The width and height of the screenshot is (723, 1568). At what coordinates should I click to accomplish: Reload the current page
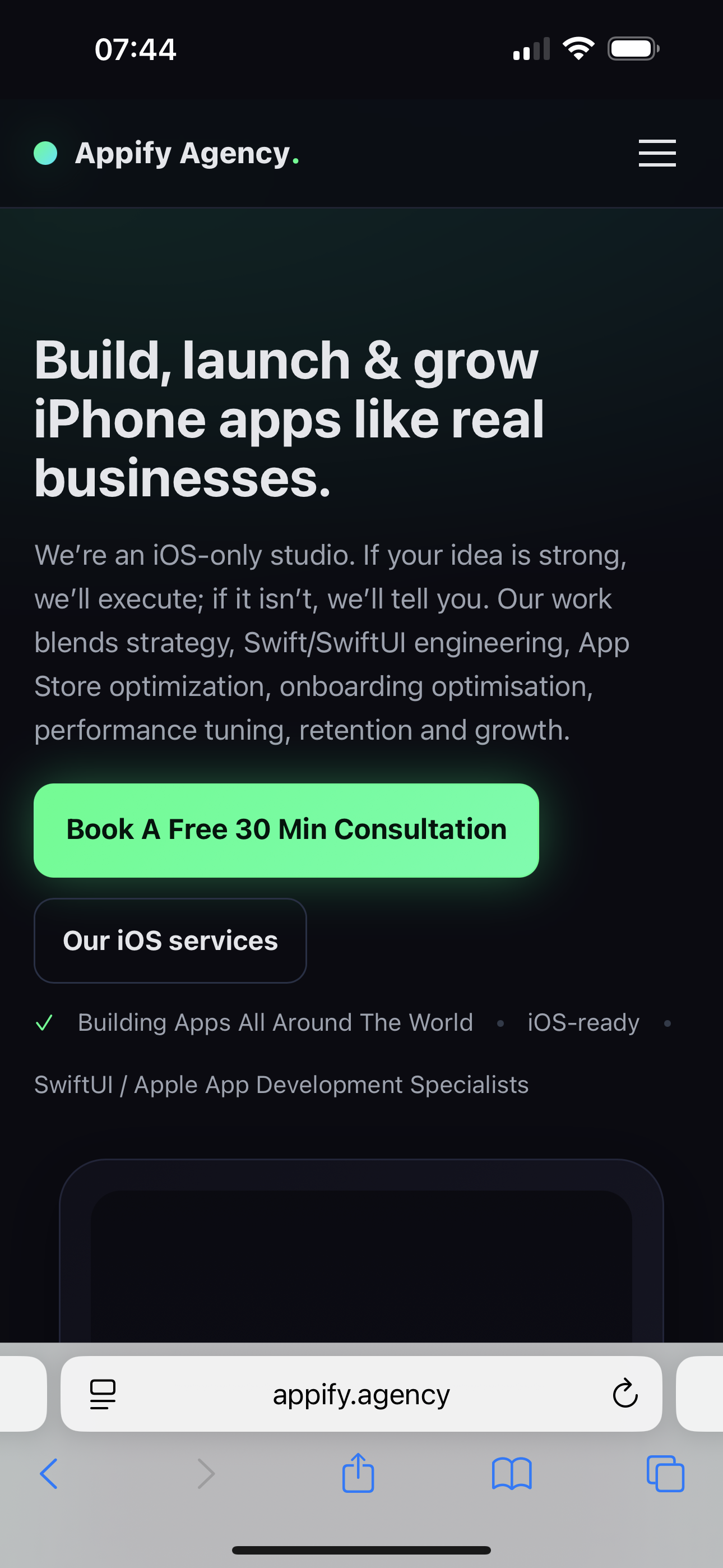pos(624,1394)
